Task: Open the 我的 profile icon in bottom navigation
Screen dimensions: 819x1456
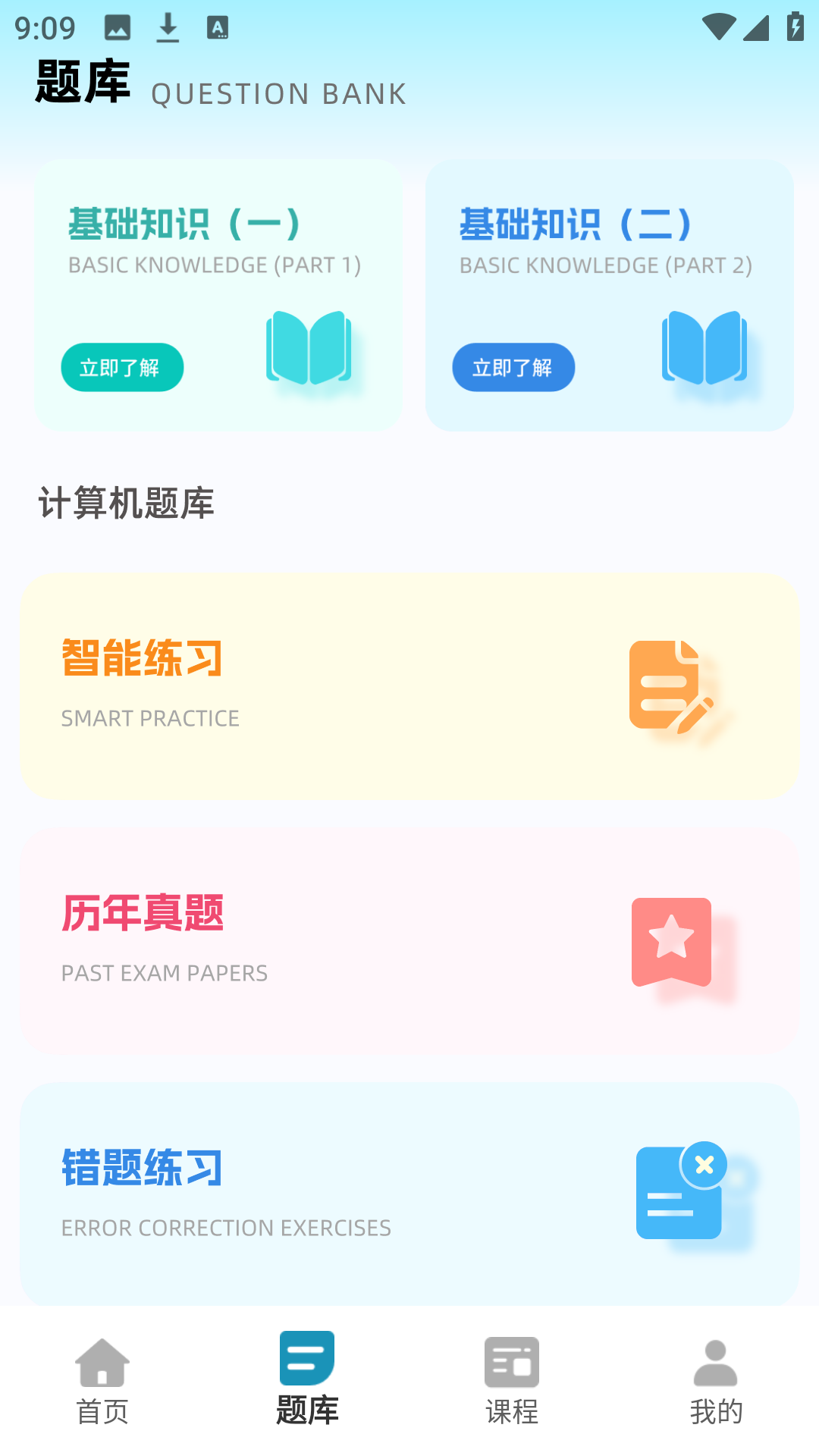Action: click(715, 1361)
